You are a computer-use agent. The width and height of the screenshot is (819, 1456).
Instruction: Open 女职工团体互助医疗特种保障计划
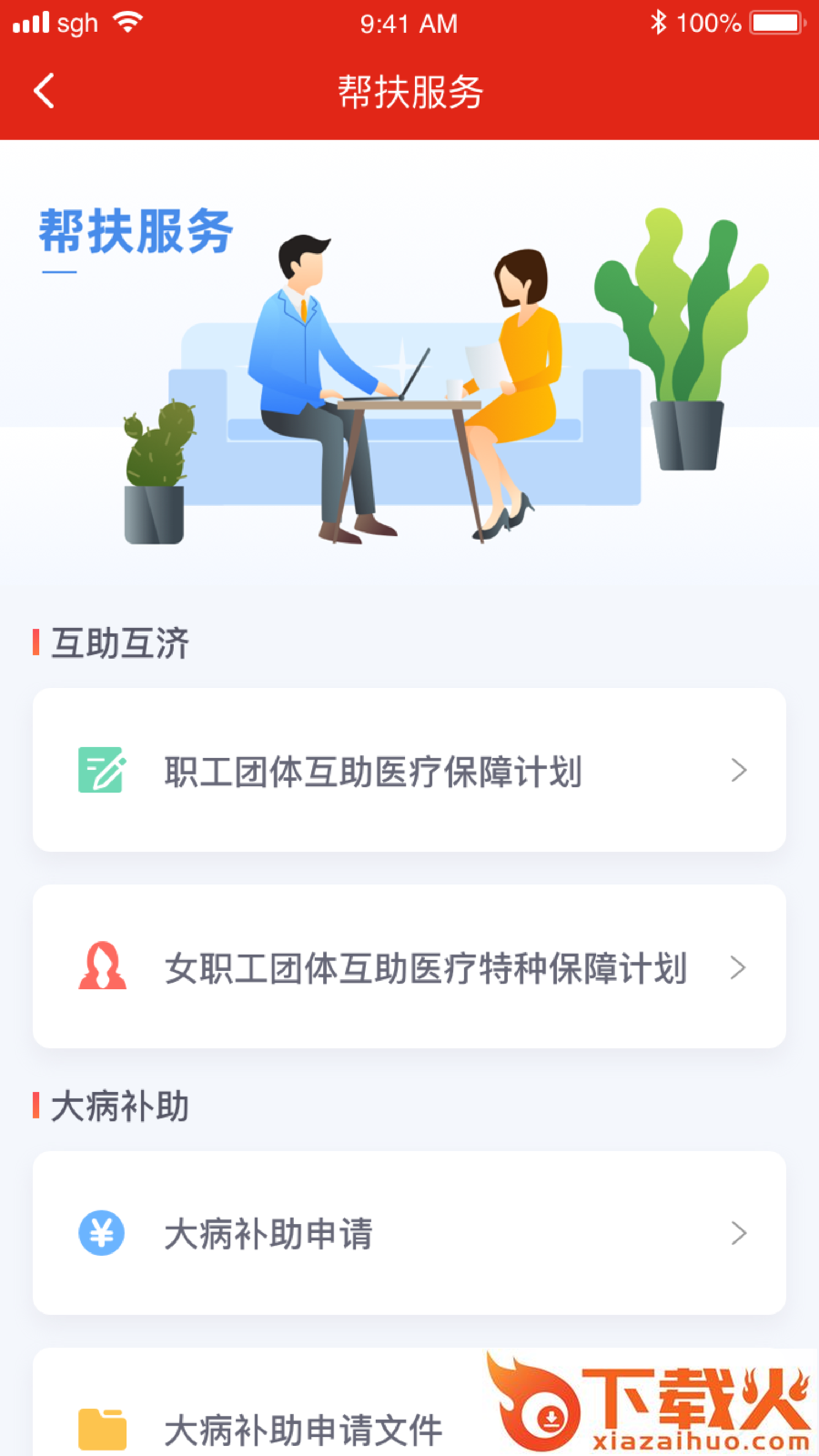click(x=409, y=966)
